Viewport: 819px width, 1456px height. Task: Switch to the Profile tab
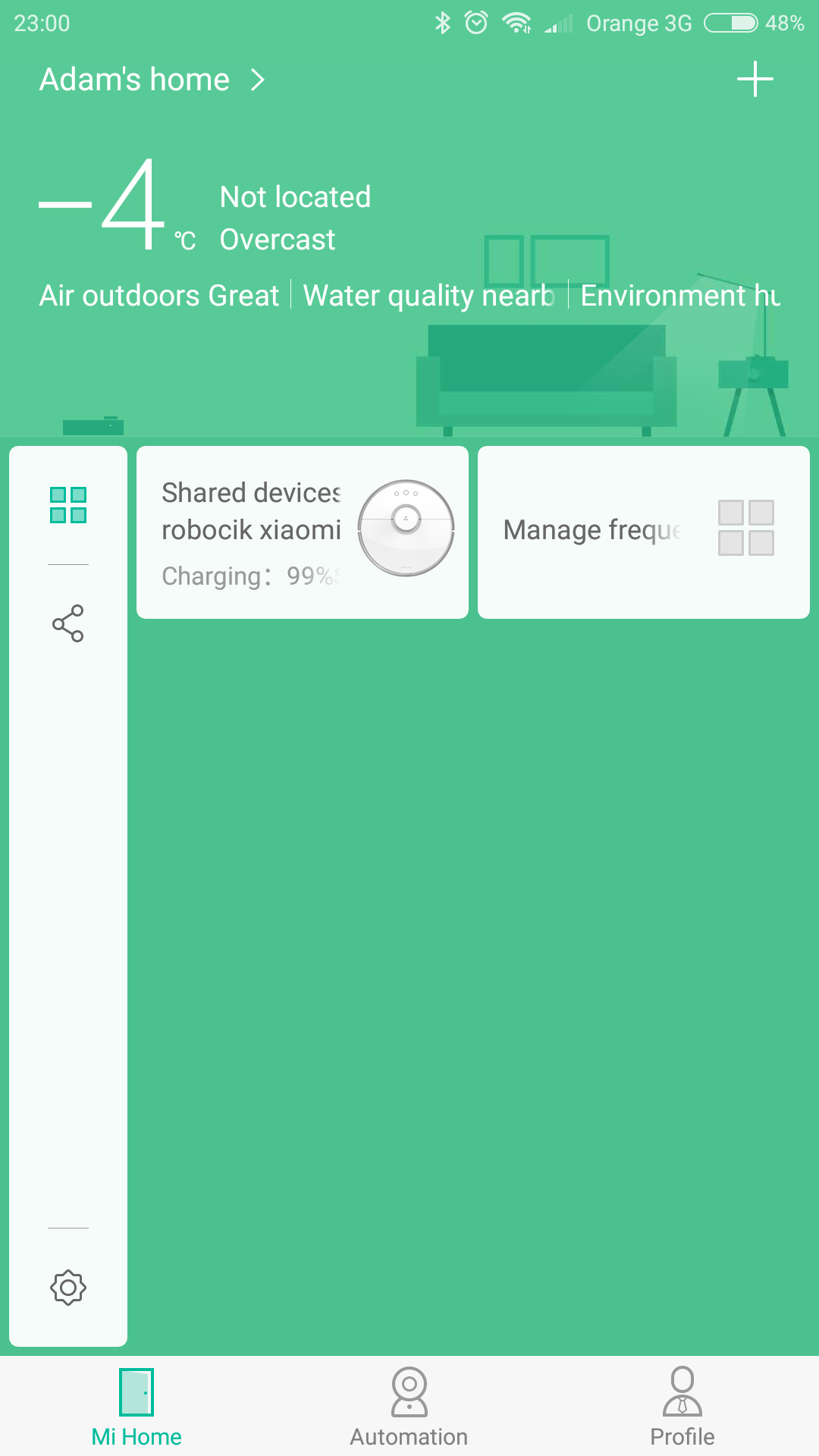682,1407
